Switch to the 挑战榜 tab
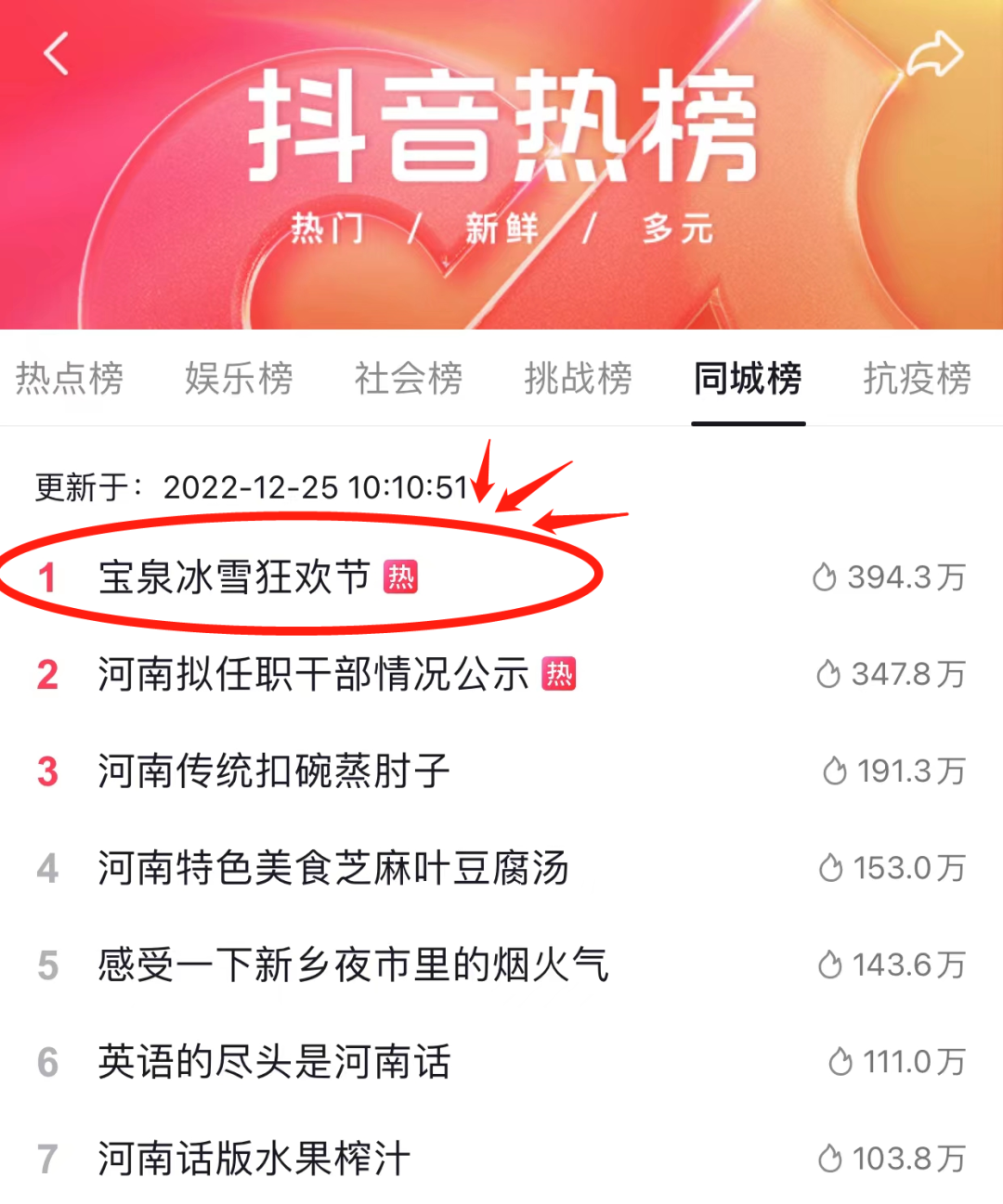Screen dimensions: 1003x1204 [x=578, y=379]
